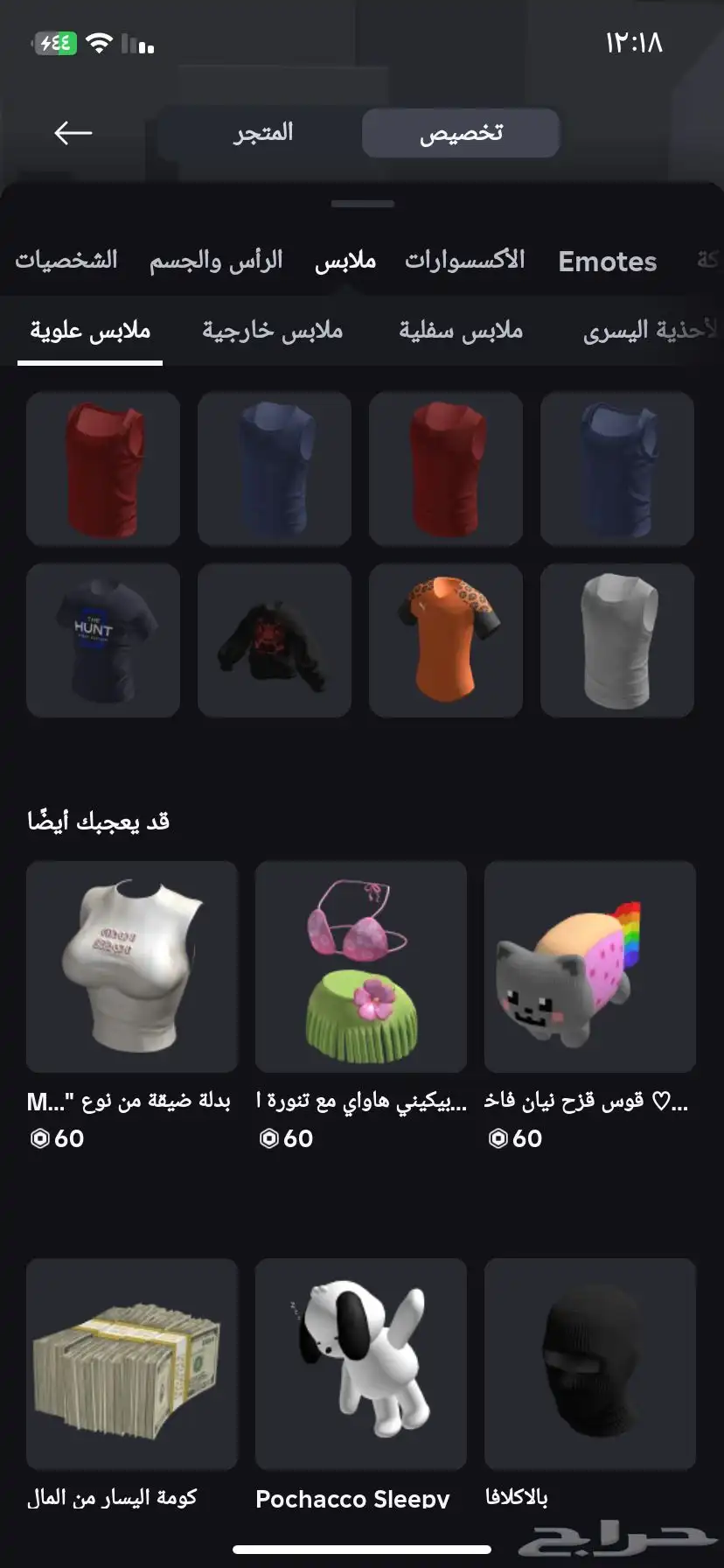Equip the black sweatshirt with red design
Image resolution: width=724 pixels, height=1568 pixels.
pos(275,640)
